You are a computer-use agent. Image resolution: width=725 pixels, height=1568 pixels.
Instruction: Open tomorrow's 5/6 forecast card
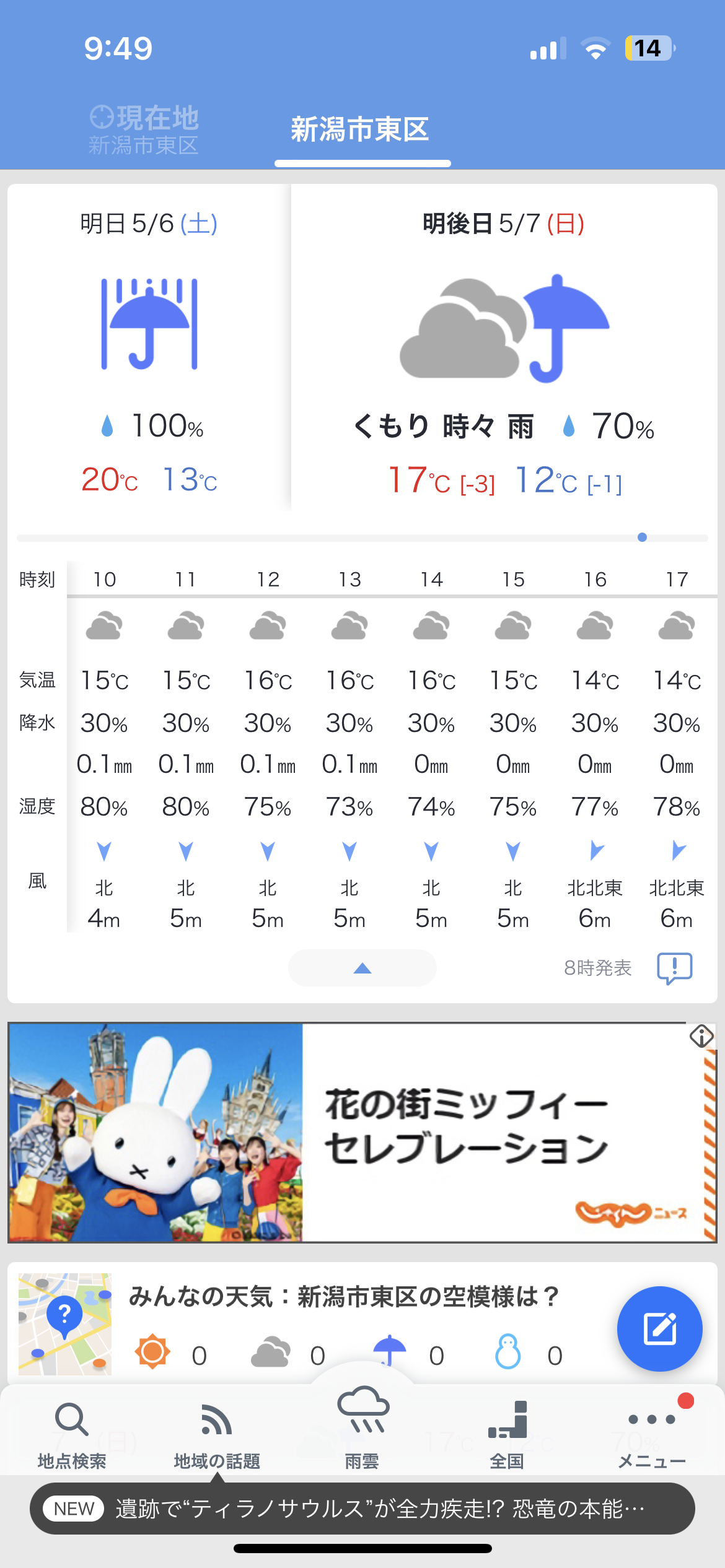click(149, 347)
